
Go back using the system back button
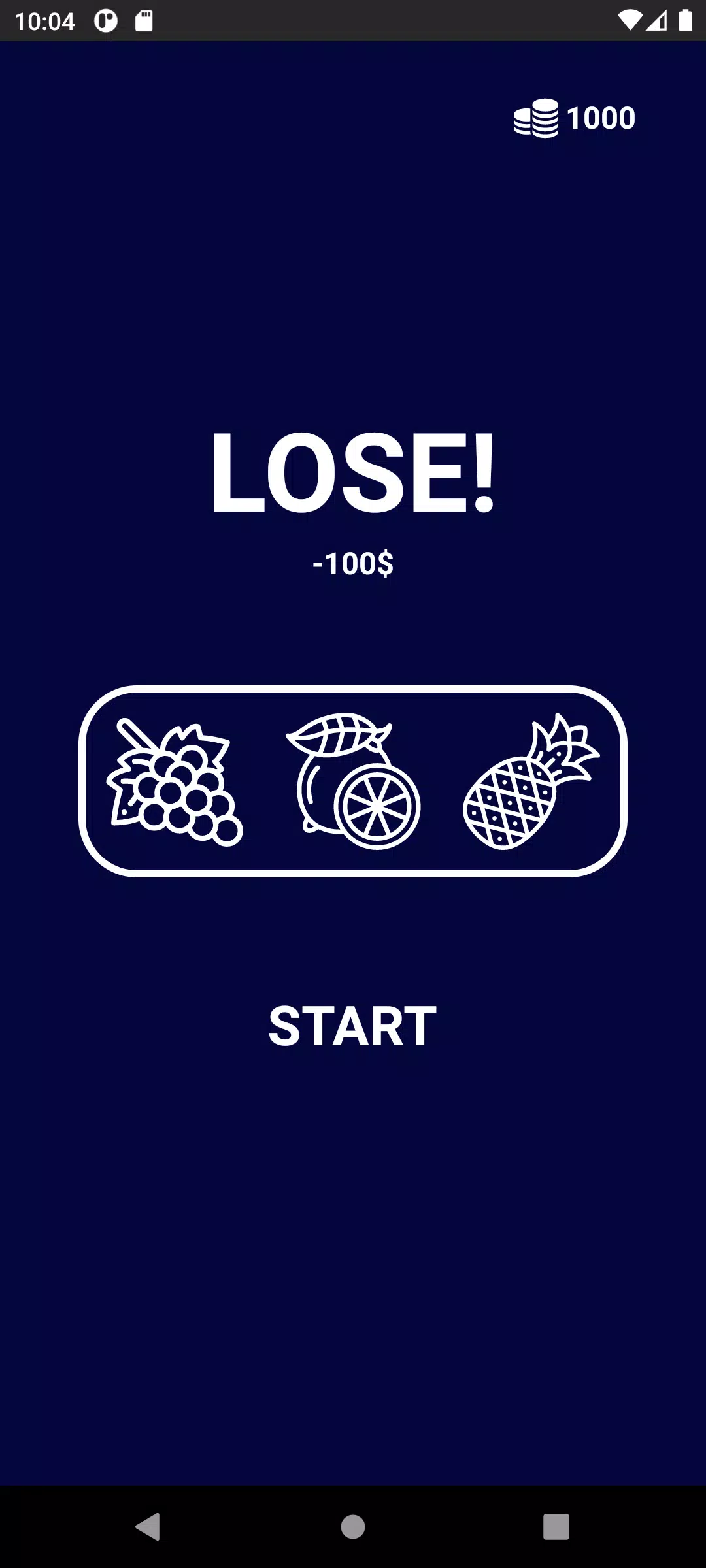coord(148,1527)
